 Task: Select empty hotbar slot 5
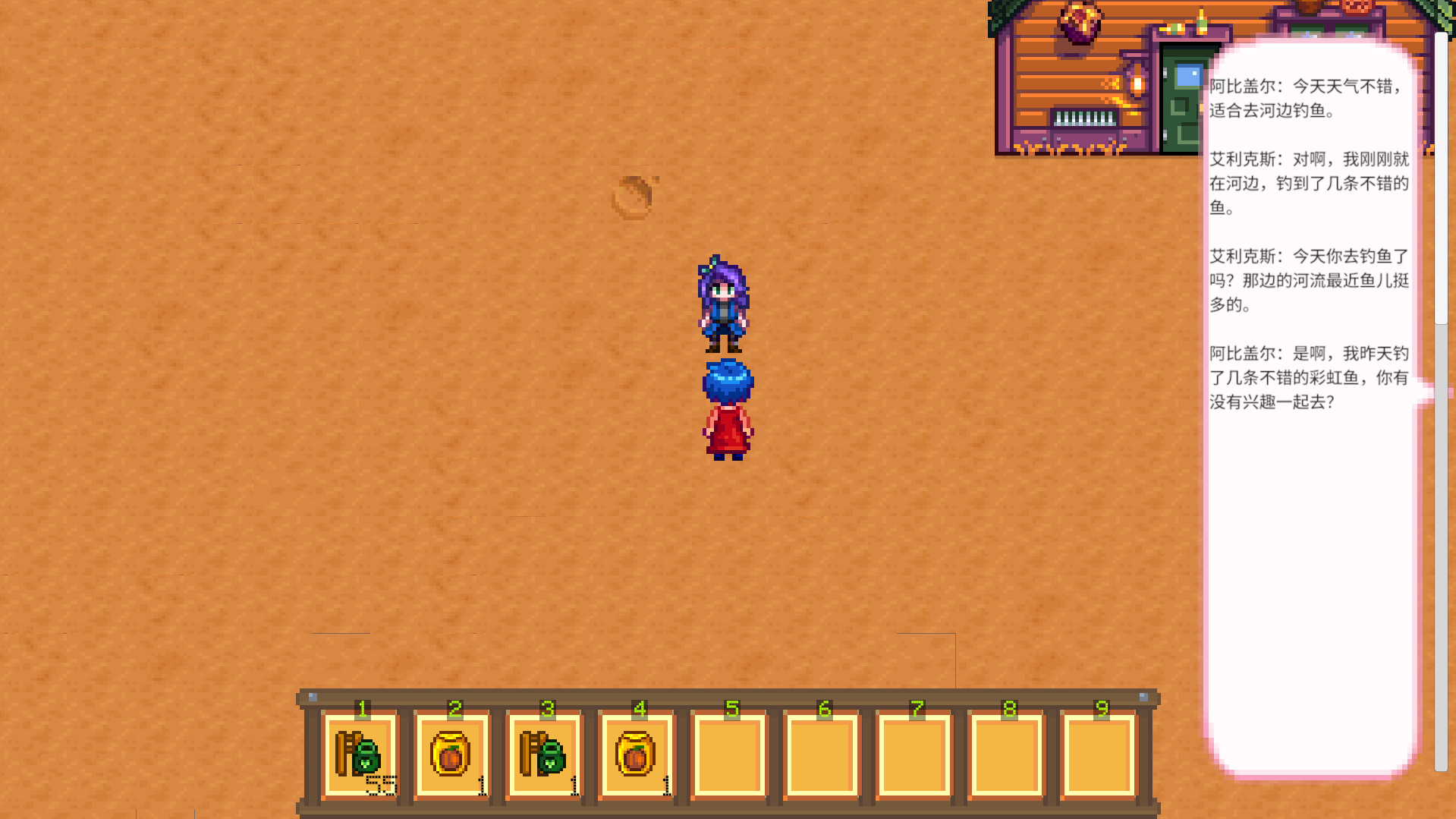click(730, 755)
